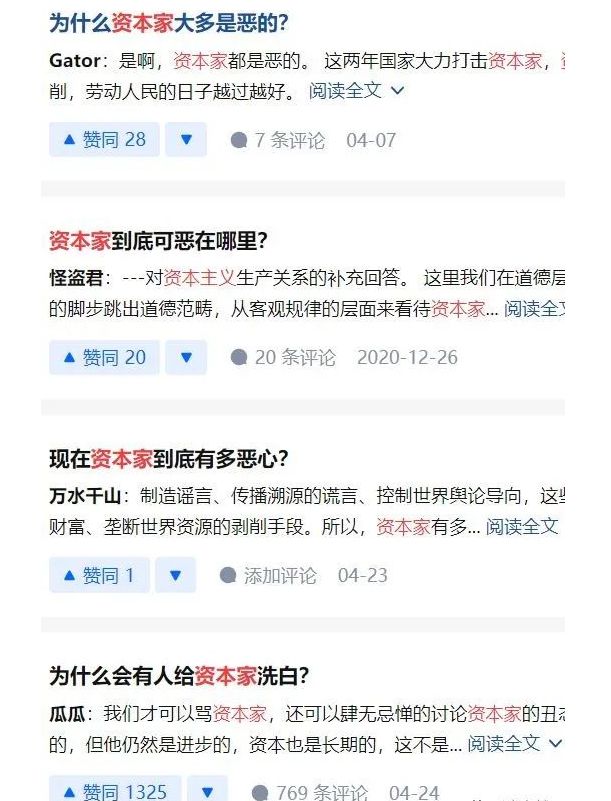
Task: Open question 为什么会有人给资本家洗白?
Action: tap(178, 676)
